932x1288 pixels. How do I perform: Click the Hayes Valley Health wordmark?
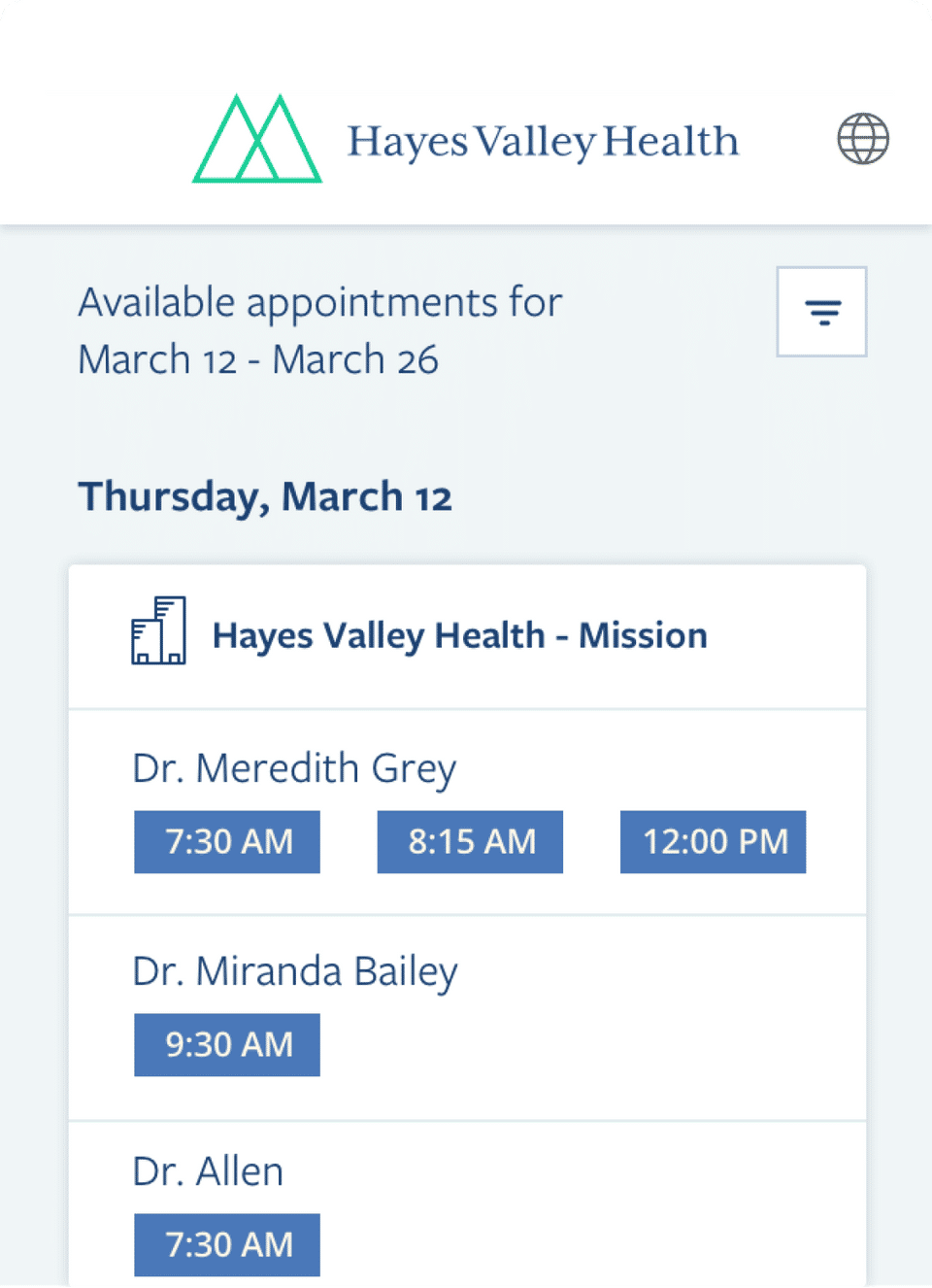click(x=544, y=139)
